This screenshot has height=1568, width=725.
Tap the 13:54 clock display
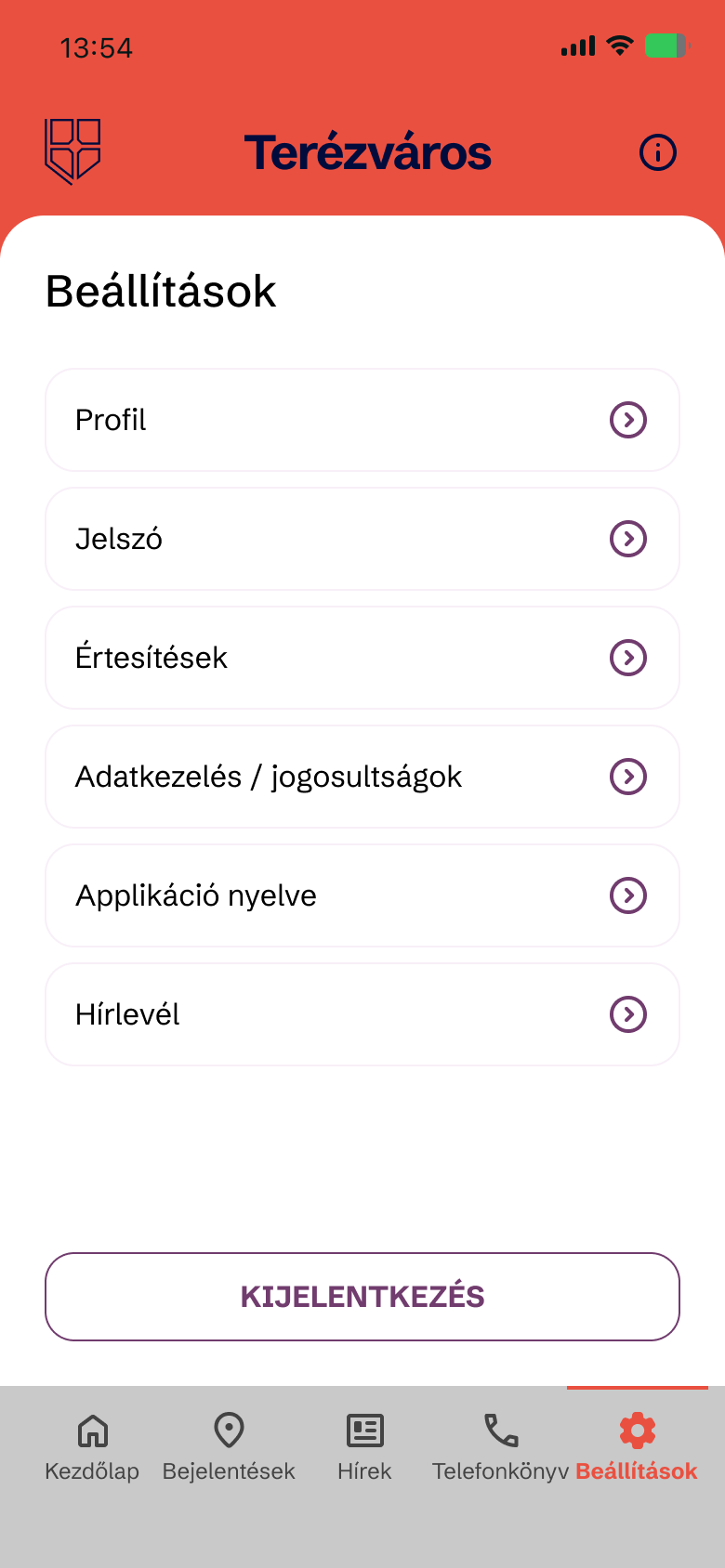(96, 47)
